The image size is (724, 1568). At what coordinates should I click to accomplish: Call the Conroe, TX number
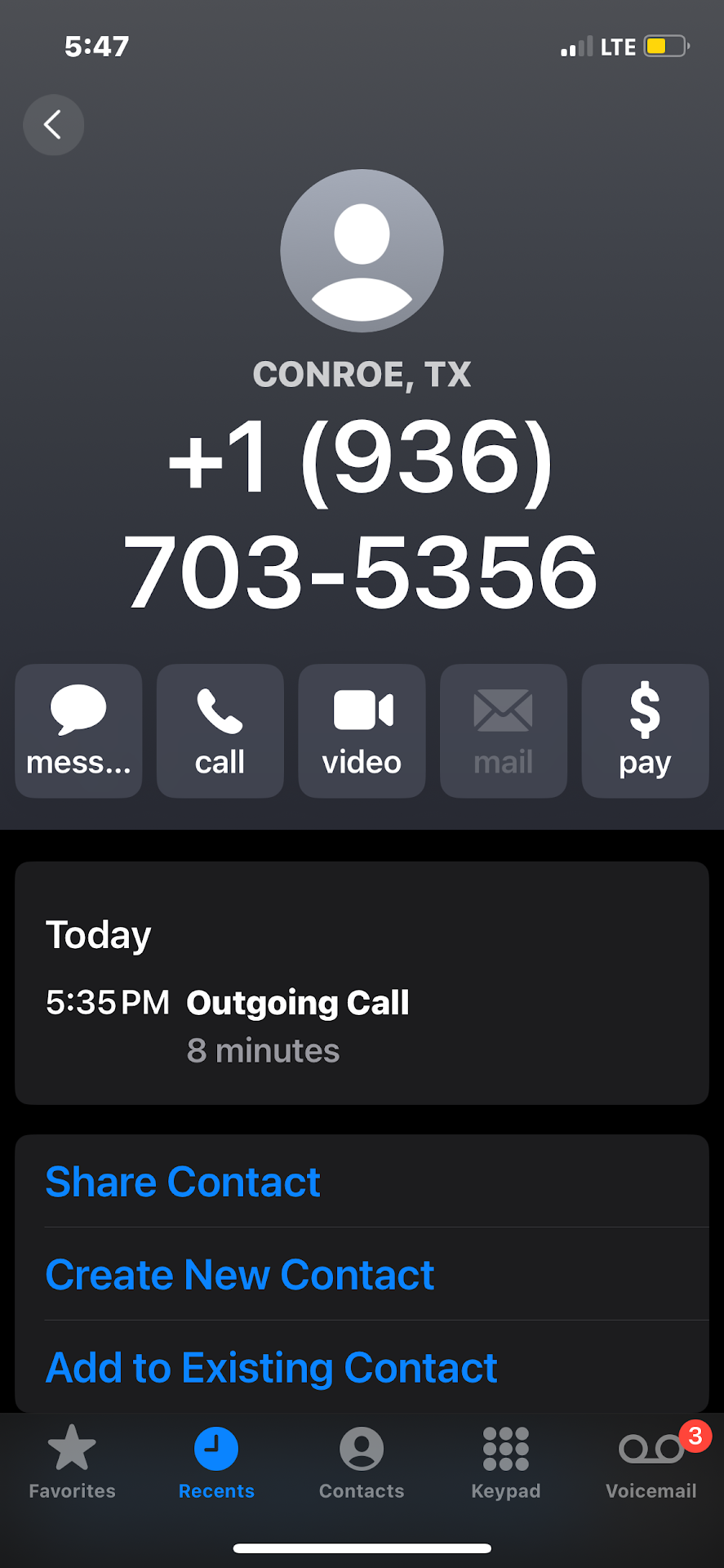coord(220,730)
